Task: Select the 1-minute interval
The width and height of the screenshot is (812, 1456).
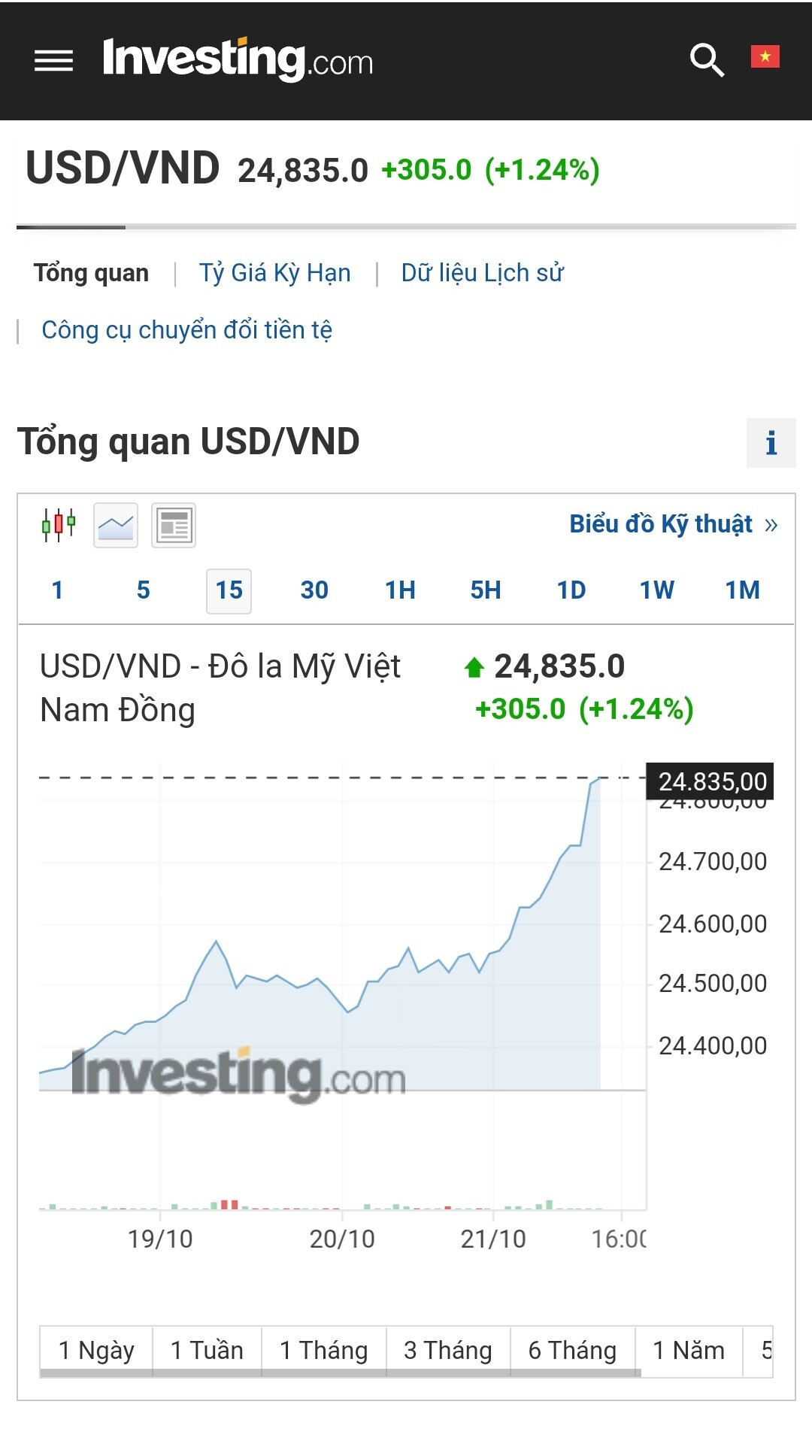Action: (57, 590)
